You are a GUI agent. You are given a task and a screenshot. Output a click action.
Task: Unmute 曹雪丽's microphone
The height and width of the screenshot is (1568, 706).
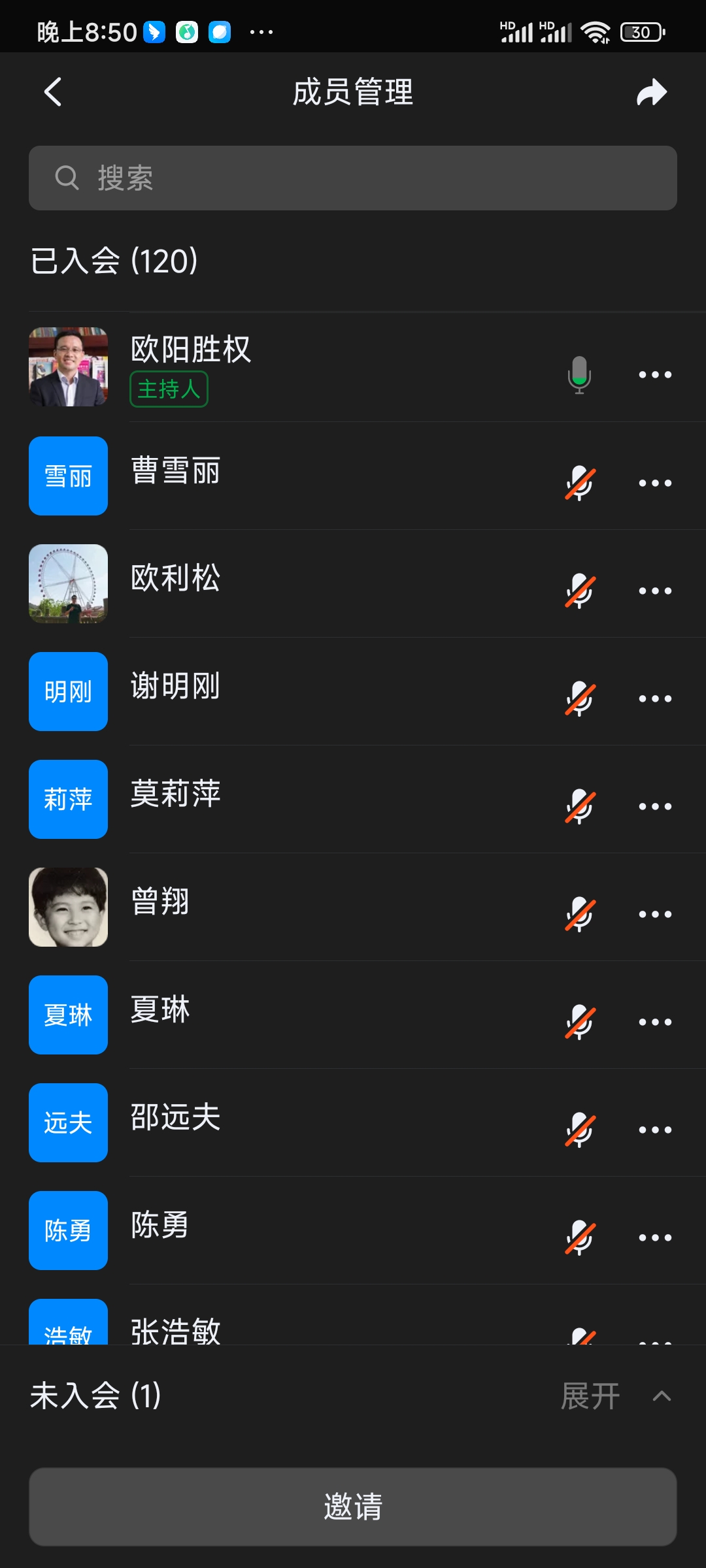point(579,483)
